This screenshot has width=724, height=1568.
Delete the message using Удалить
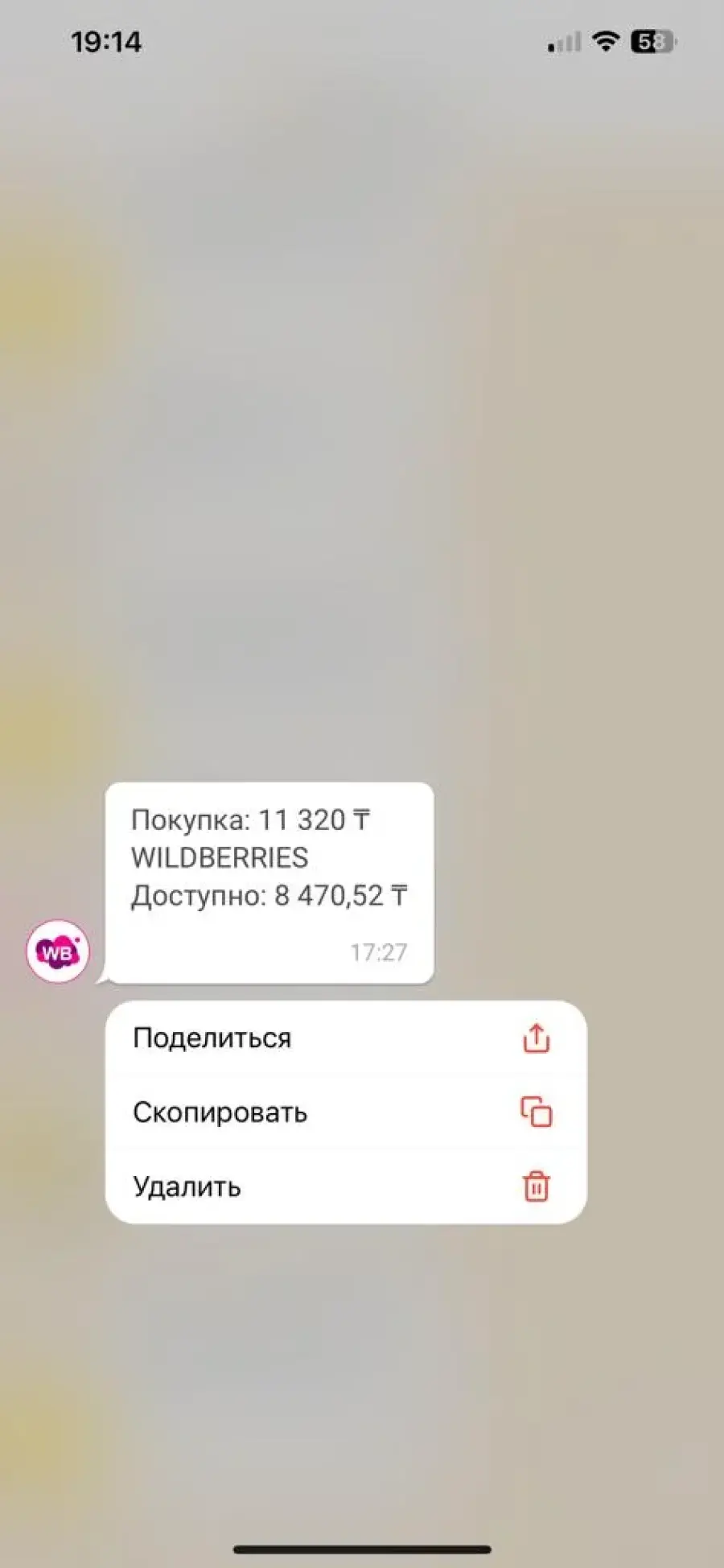click(x=346, y=1186)
